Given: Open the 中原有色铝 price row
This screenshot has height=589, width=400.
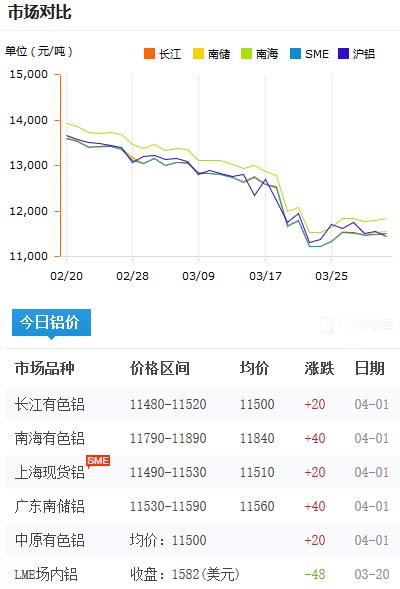Looking at the screenshot, I should 202,540.
